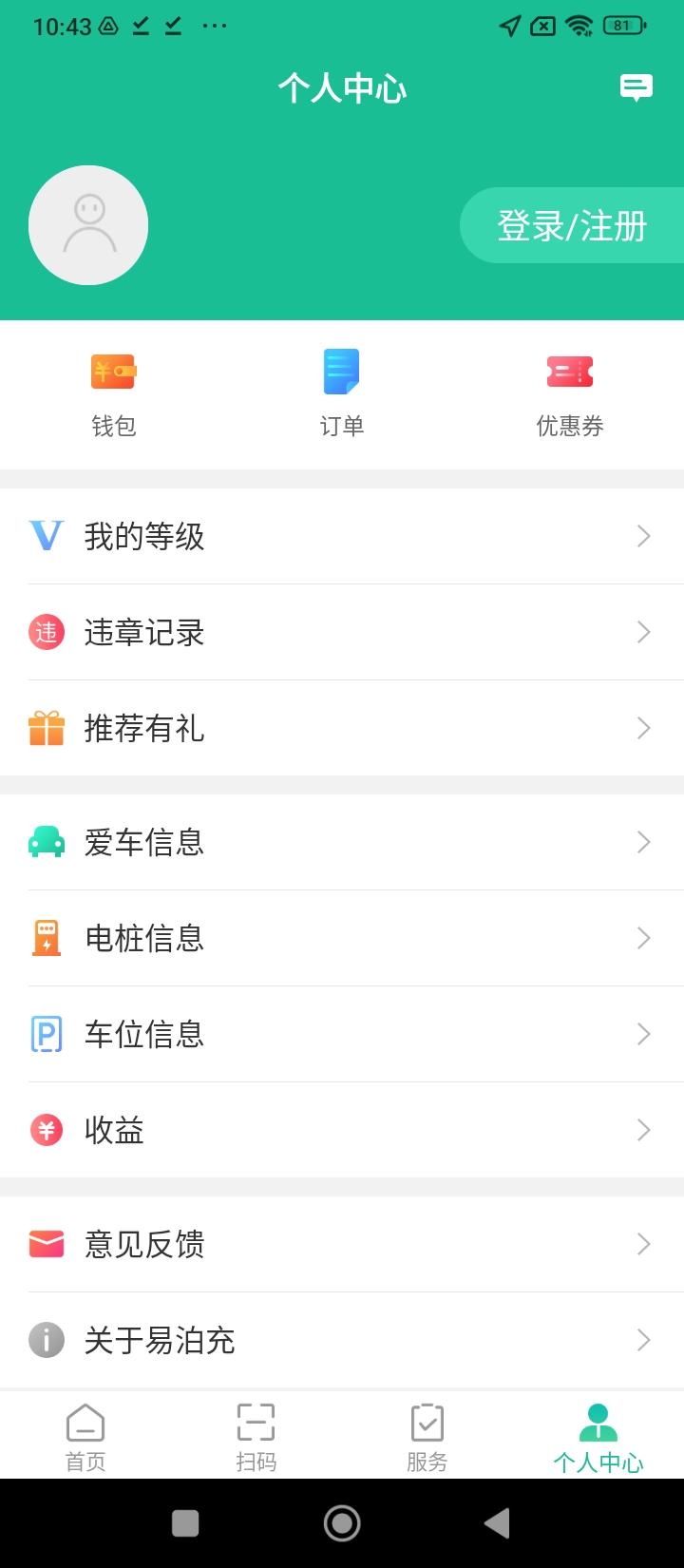Open 关于易泊充 about page
Viewport: 684px width, 1568px height.
(x=342, y=1340)
